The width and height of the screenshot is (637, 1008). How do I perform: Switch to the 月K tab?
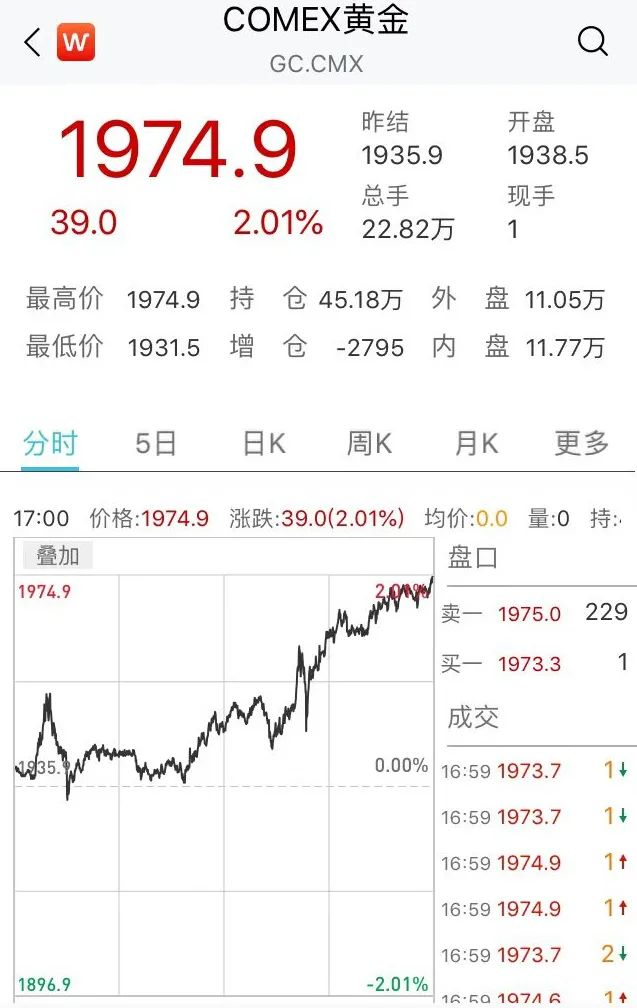point(476,444)
